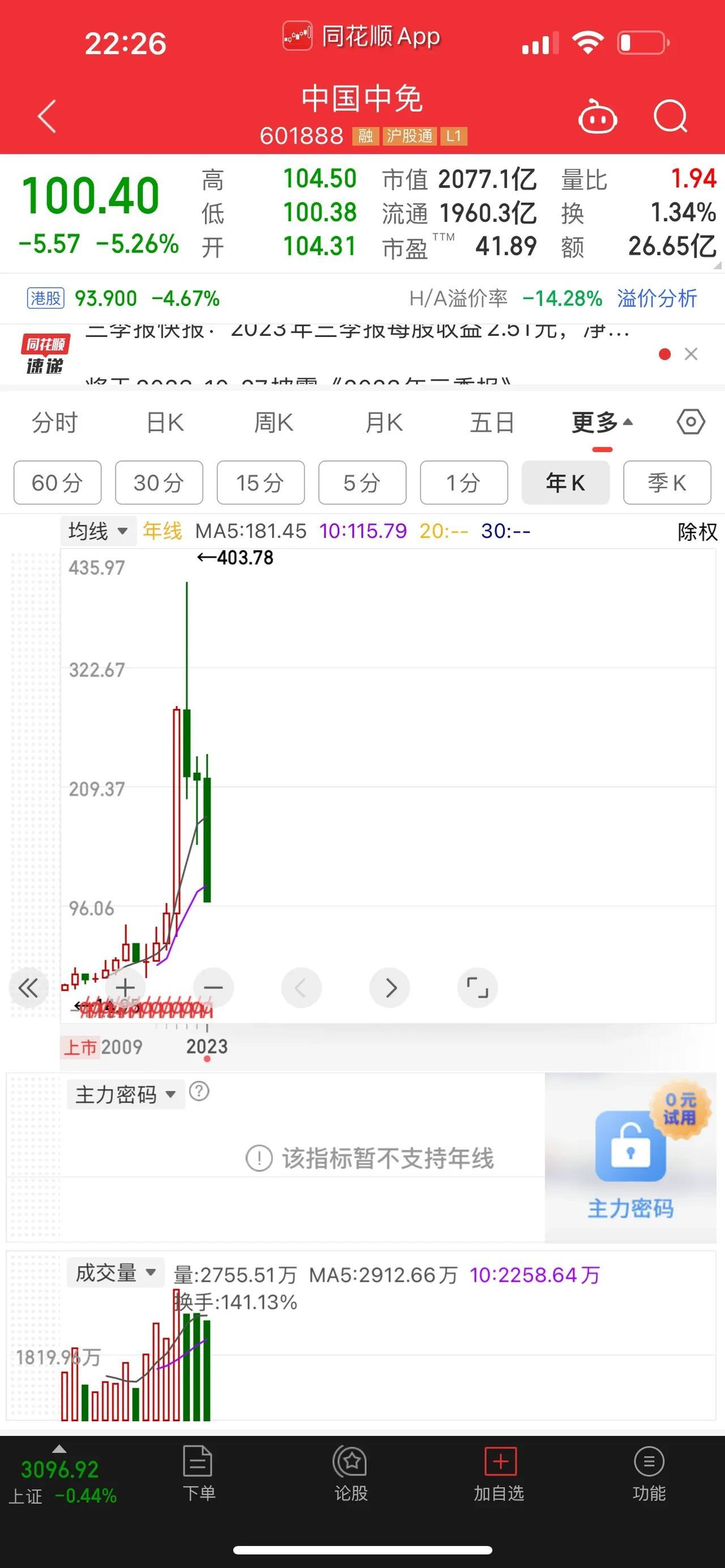Expand the 成交量 indicator dropdown
This screenshot has height=1568, width=725.
115,1272
